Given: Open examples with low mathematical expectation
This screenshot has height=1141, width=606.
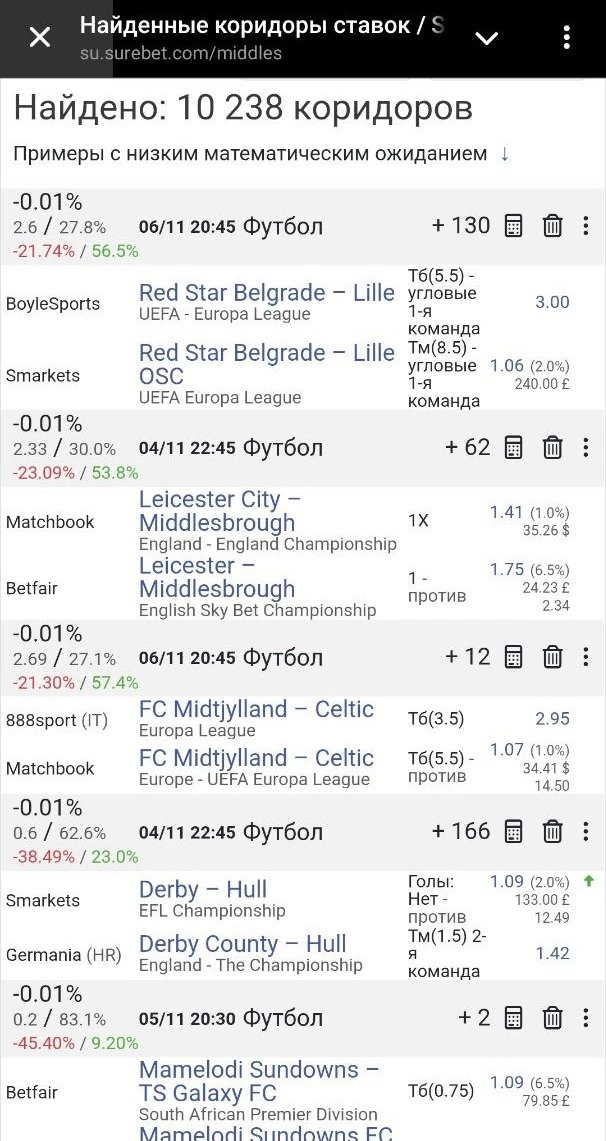Looking at the screenshot, I should 261,154.
